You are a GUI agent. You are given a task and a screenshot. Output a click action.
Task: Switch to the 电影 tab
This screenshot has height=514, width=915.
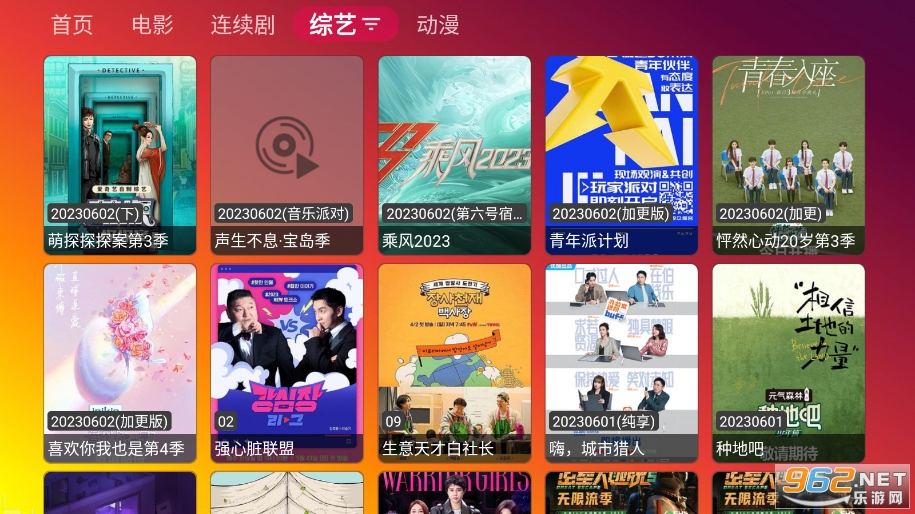152,25
